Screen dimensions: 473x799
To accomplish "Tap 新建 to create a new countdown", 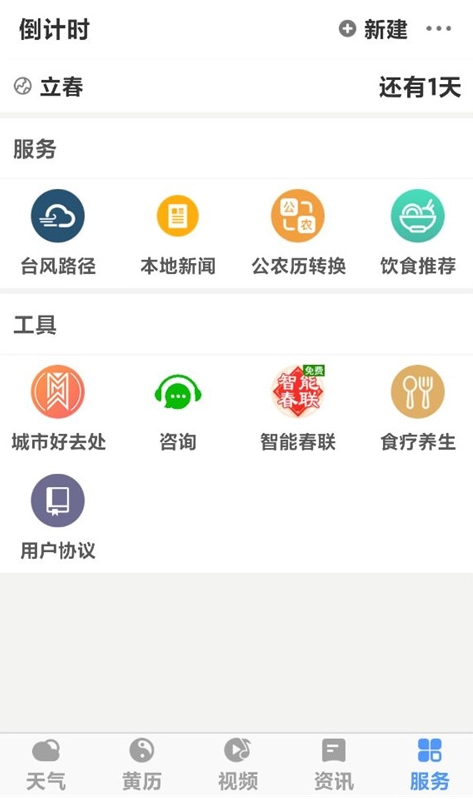I will [x=373, y=29].
